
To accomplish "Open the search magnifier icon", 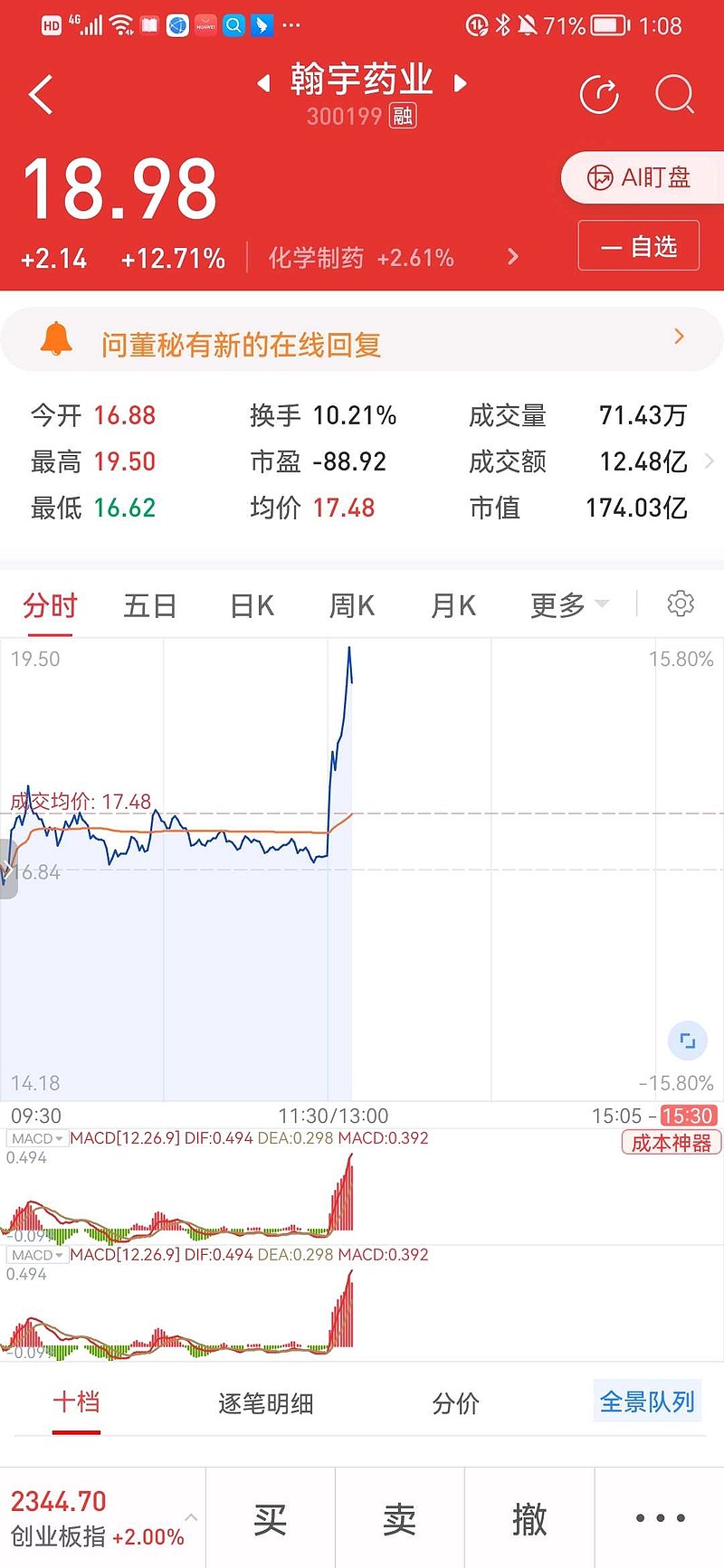I will 674,94.
